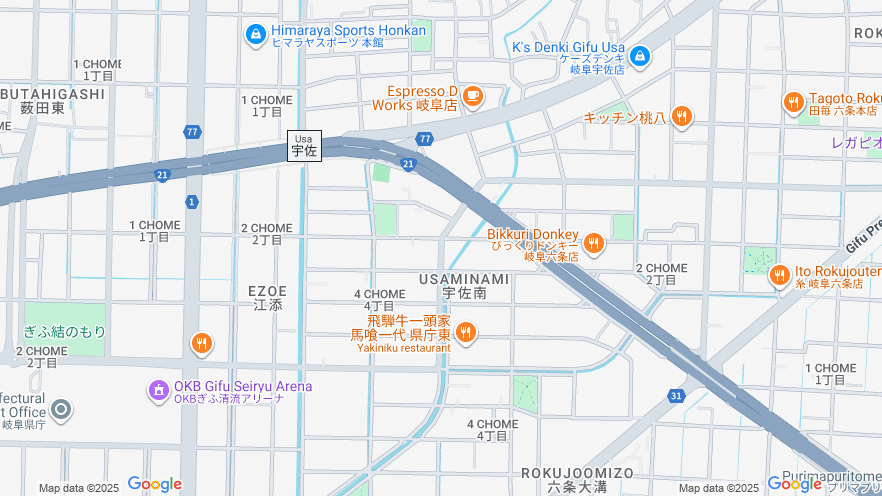Tap the キッチン桃八 restaurant pin

pos(682,117)
